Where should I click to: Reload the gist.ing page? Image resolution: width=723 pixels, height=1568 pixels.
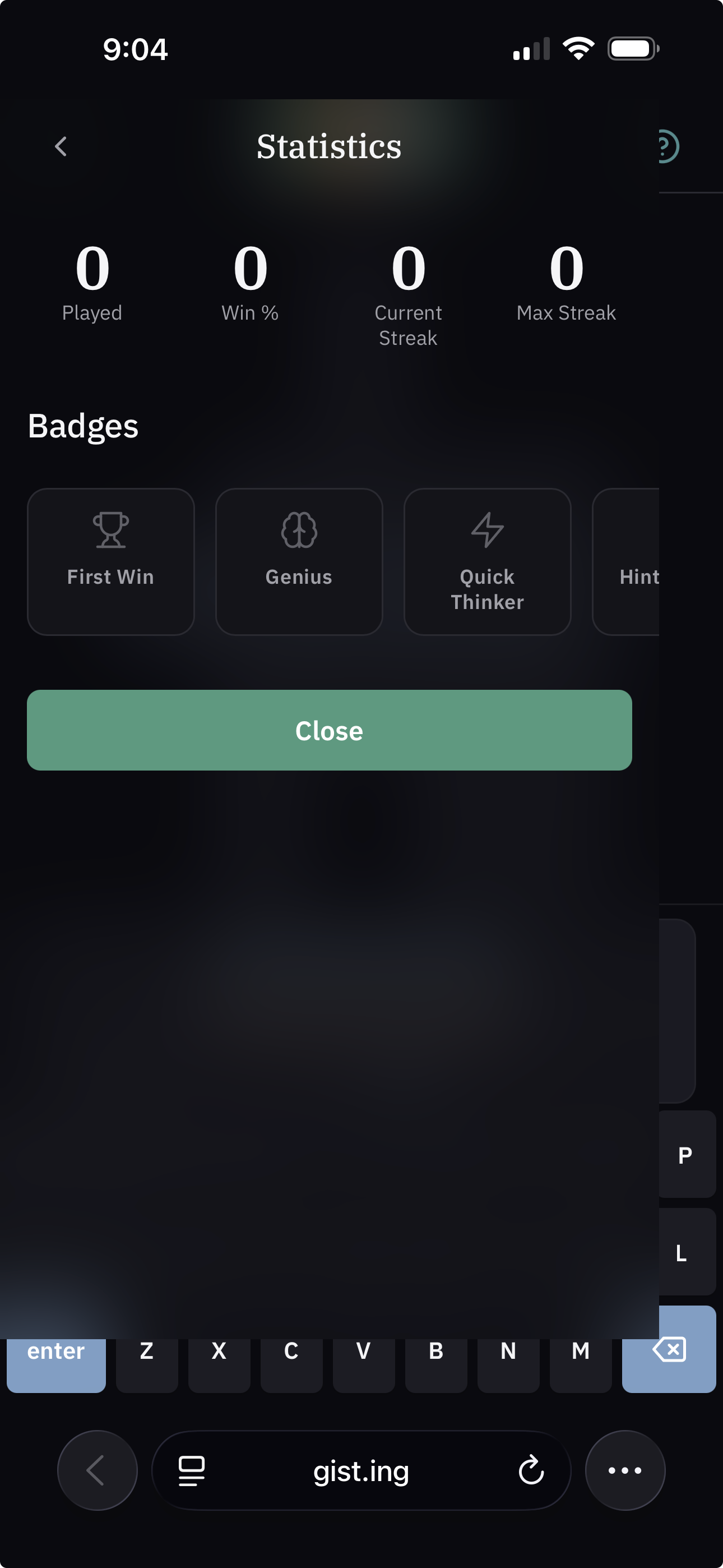click(531, 1470)
